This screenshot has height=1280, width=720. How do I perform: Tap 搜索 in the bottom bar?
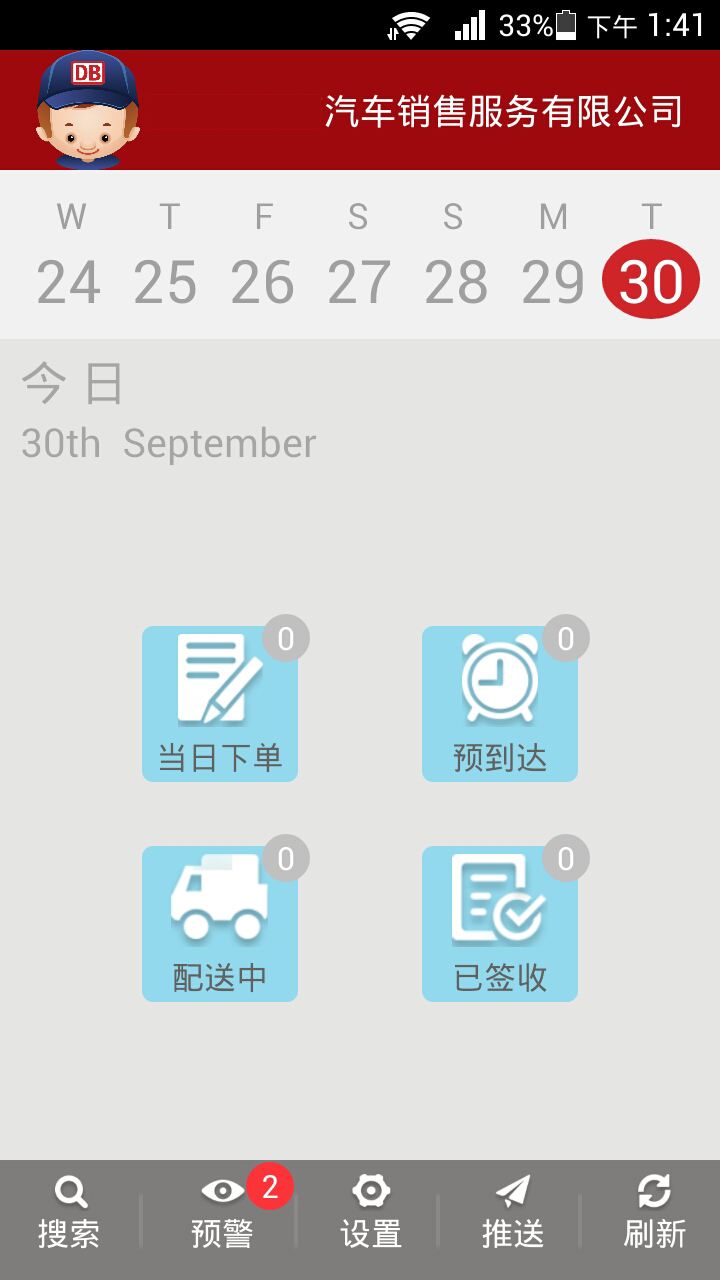(69, 1213)
